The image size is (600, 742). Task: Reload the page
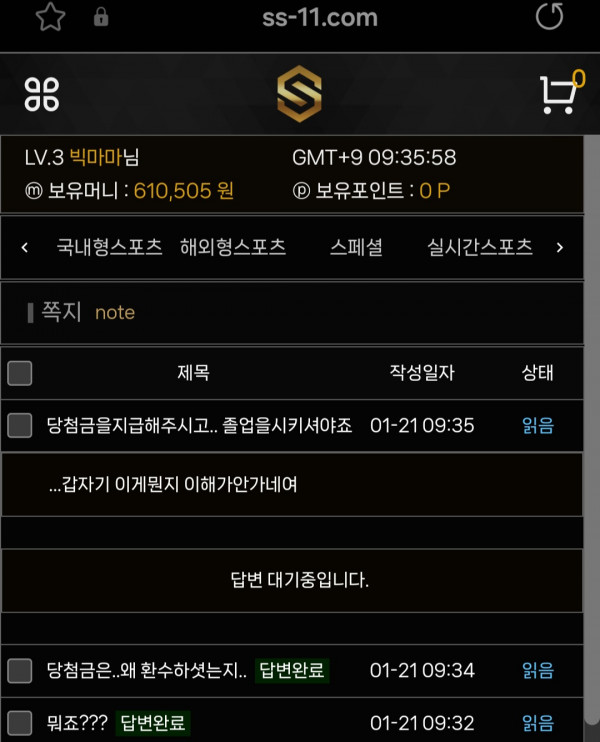click(x=550, y=17)
